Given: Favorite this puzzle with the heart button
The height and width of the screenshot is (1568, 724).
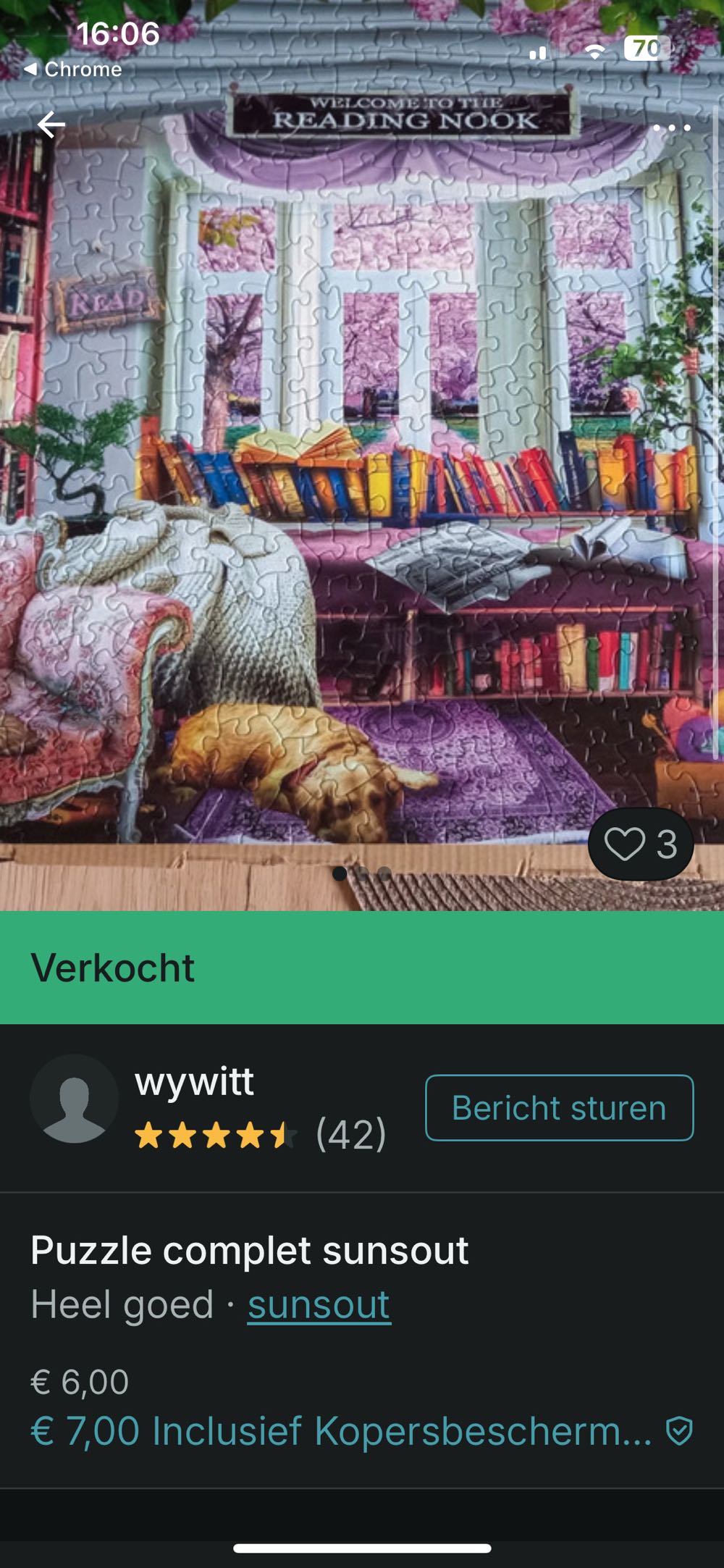Looking at the screenshot, I should point(640,844).
